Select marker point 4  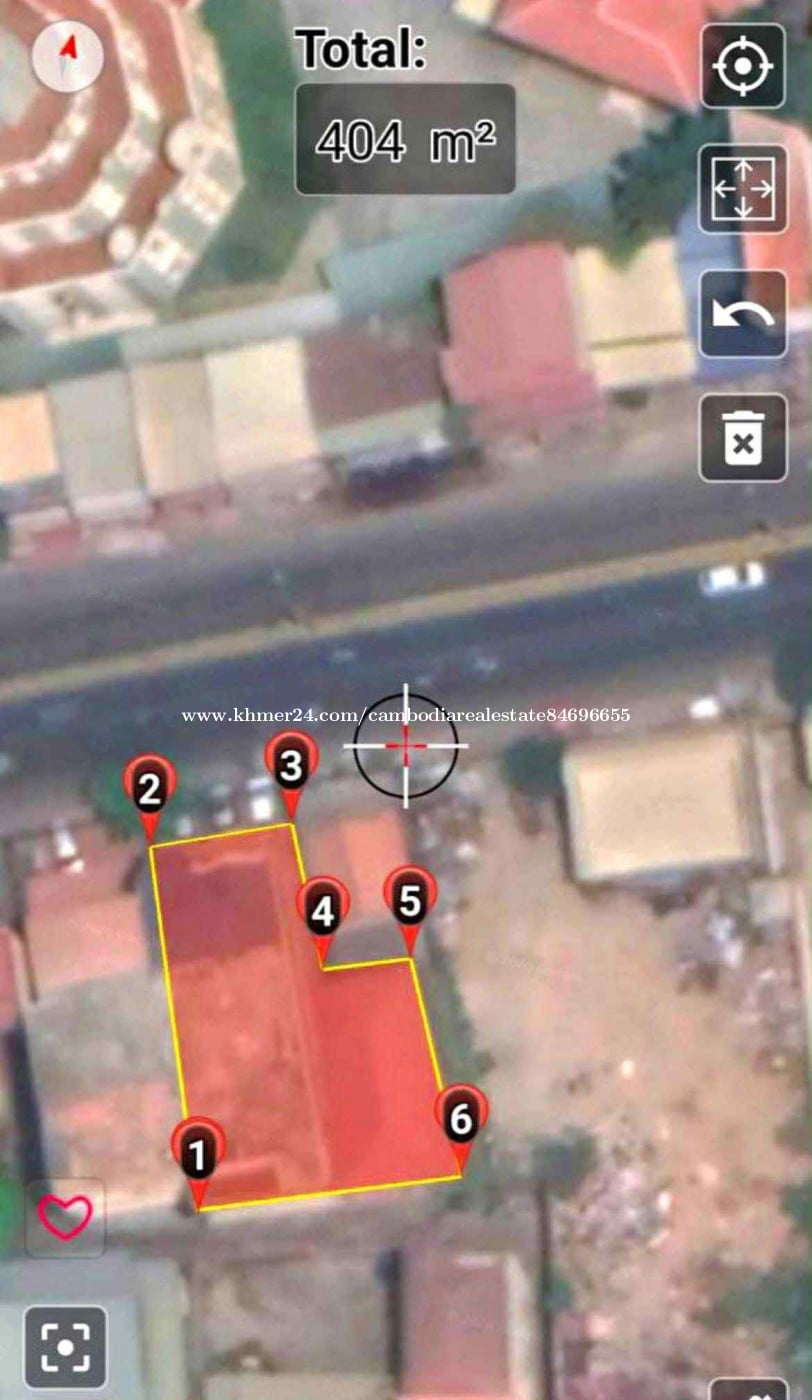[322, 912]
